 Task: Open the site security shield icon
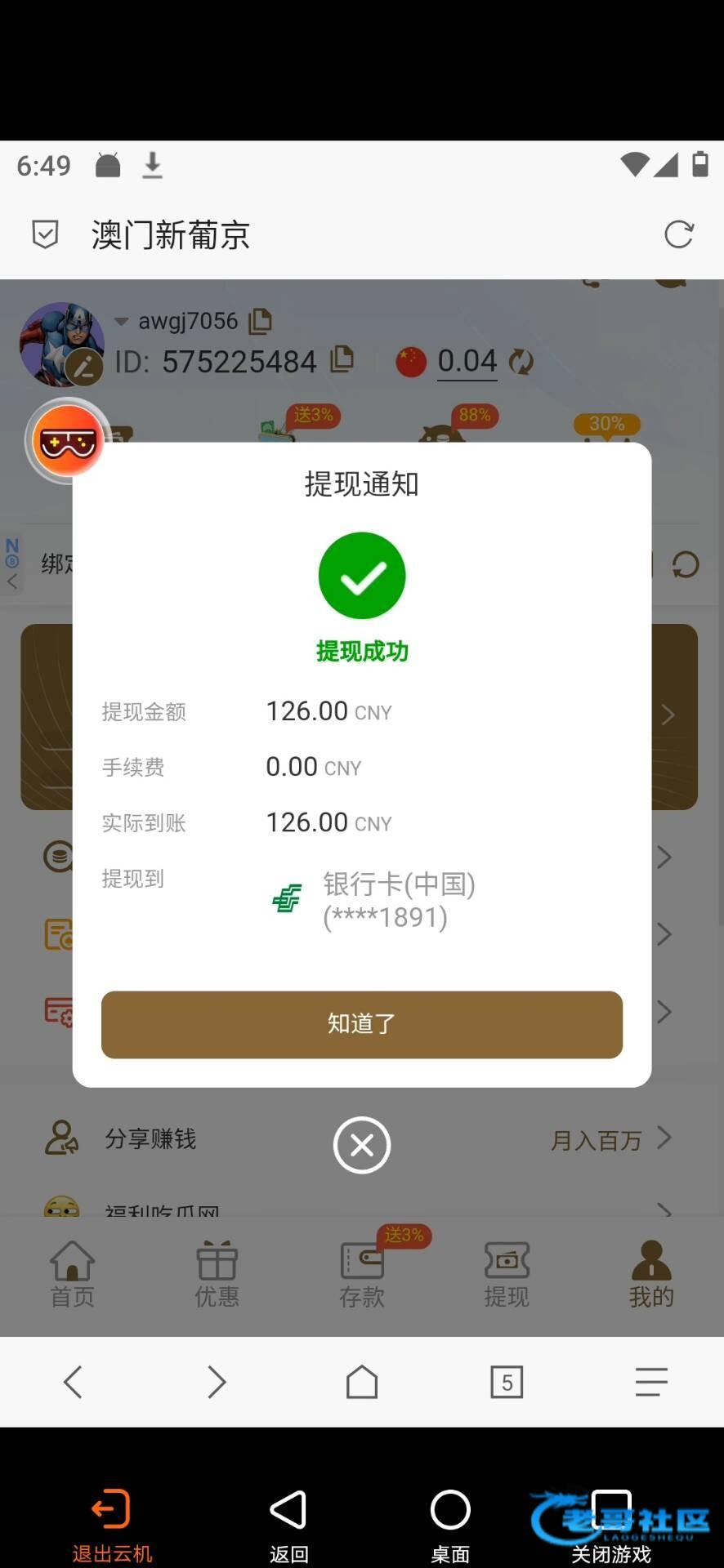[45, 234]
